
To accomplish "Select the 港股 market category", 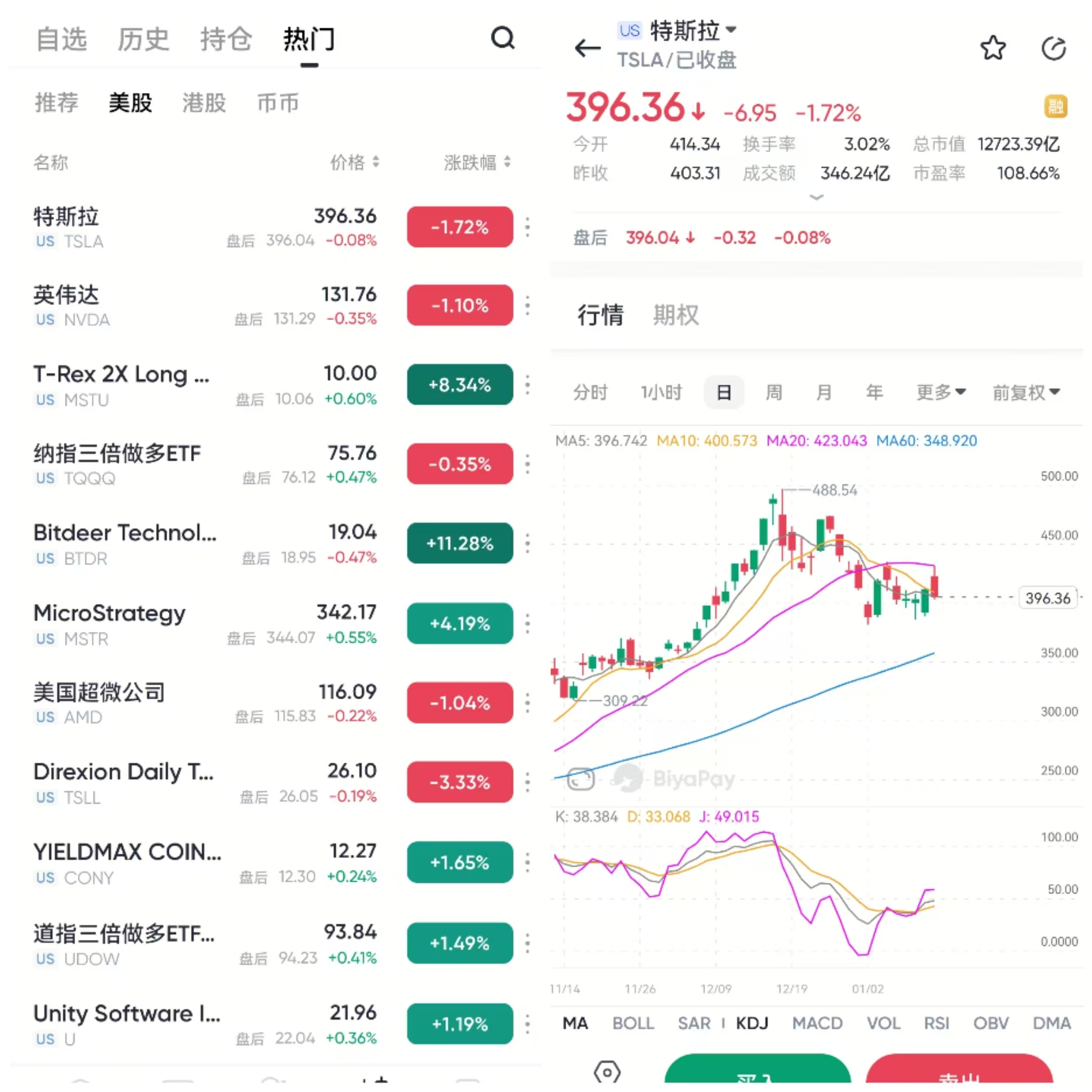I will [204, 103].
